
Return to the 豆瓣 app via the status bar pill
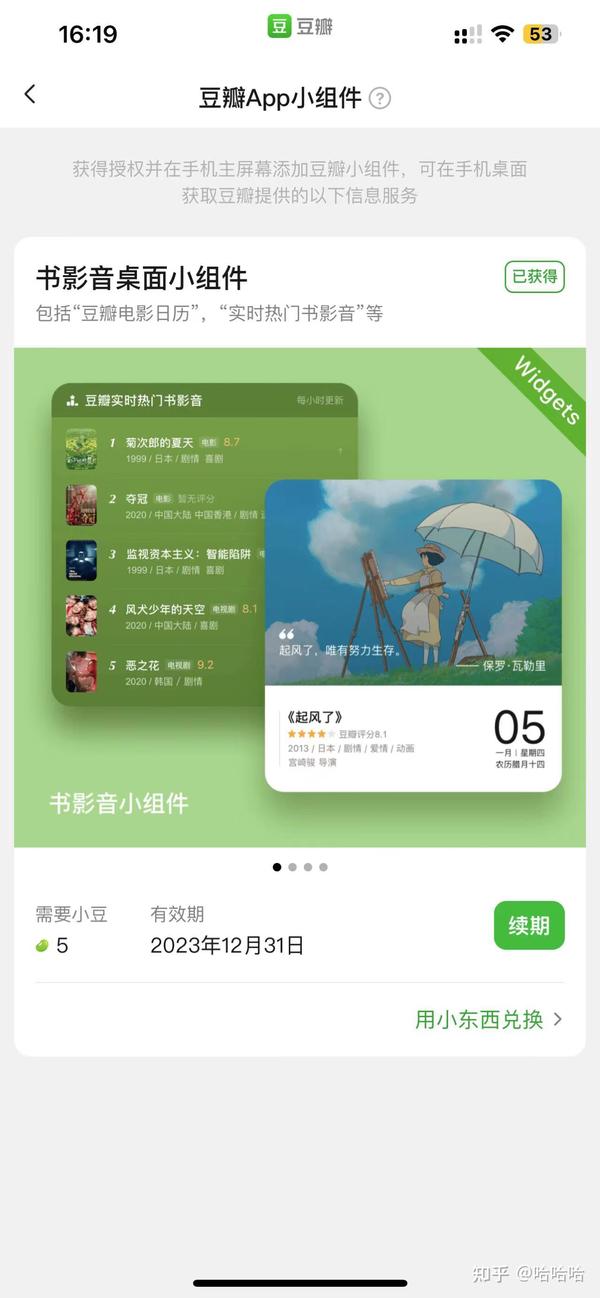pos(300,27)
